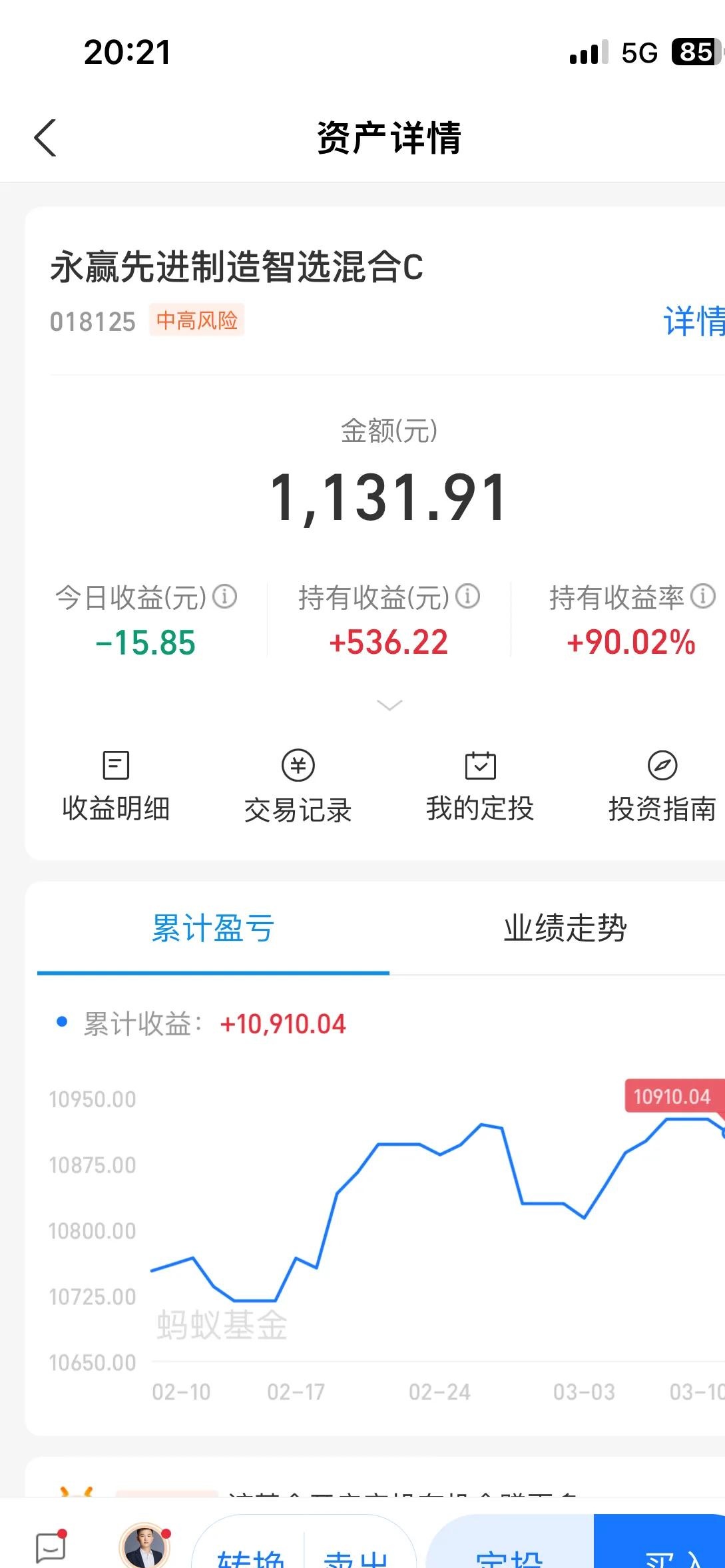Screen dimensions: 725x1568
Task: Tap the info icon beside 持有收益
Action: pyautogui.click(x=467, y=597)
